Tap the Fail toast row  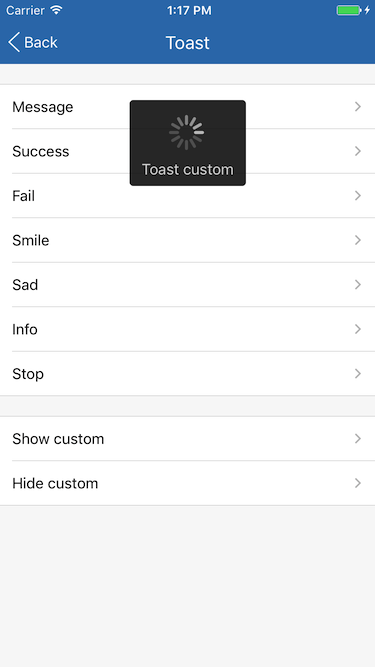(188, 196)
